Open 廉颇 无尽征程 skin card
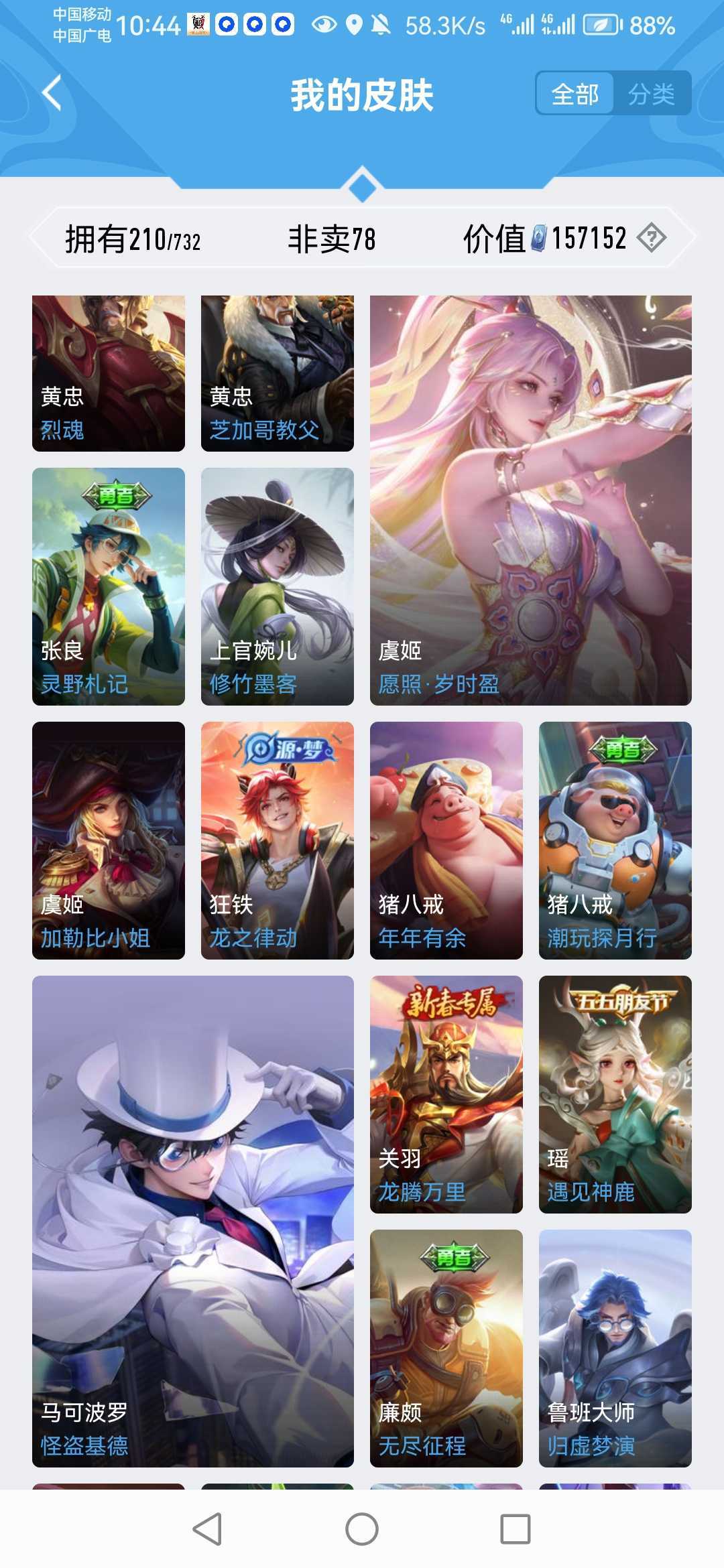This screenshot has width=724, height=1568. [446, 1348]
